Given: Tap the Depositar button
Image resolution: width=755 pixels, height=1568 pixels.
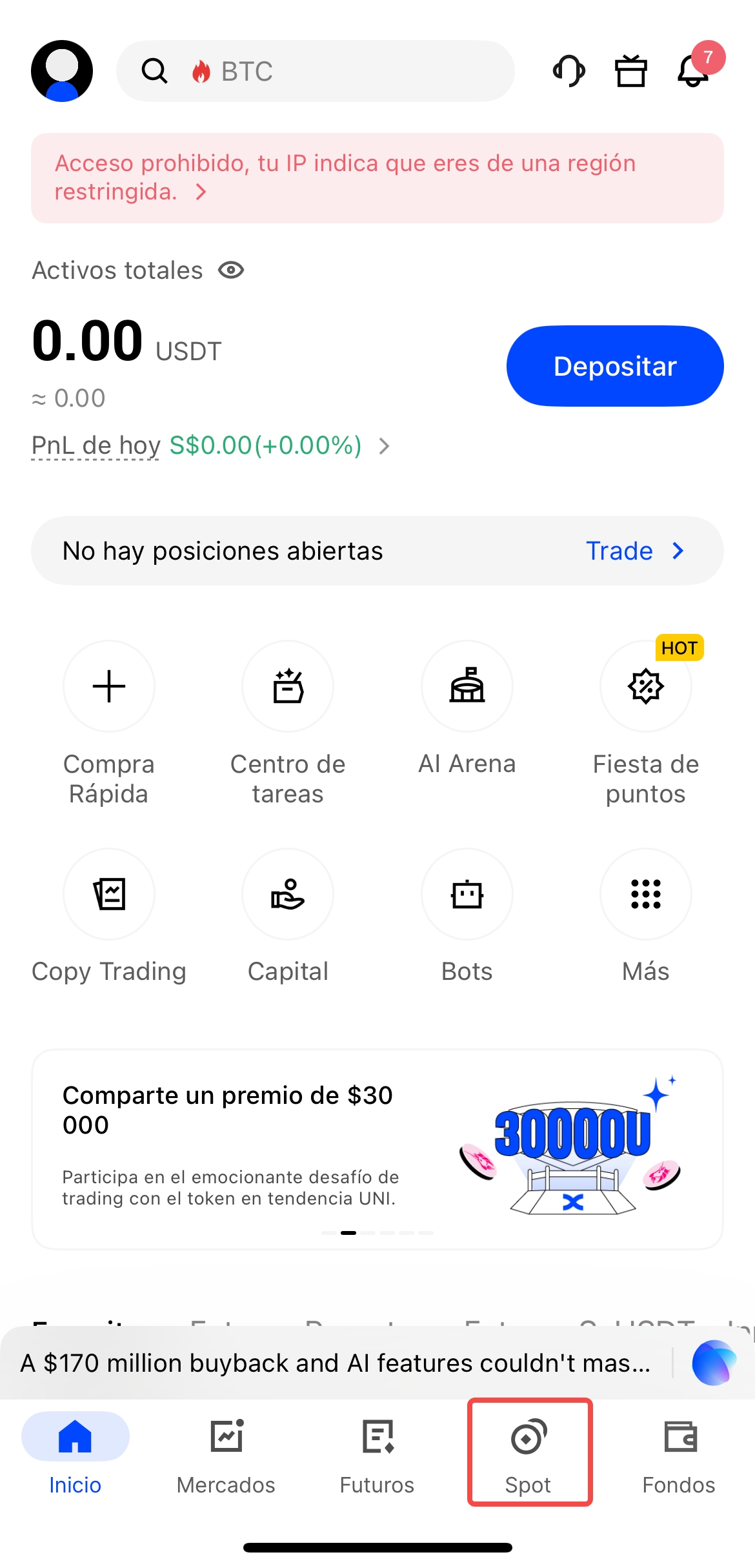Looking at the screenshot, I should pos(614,366).
